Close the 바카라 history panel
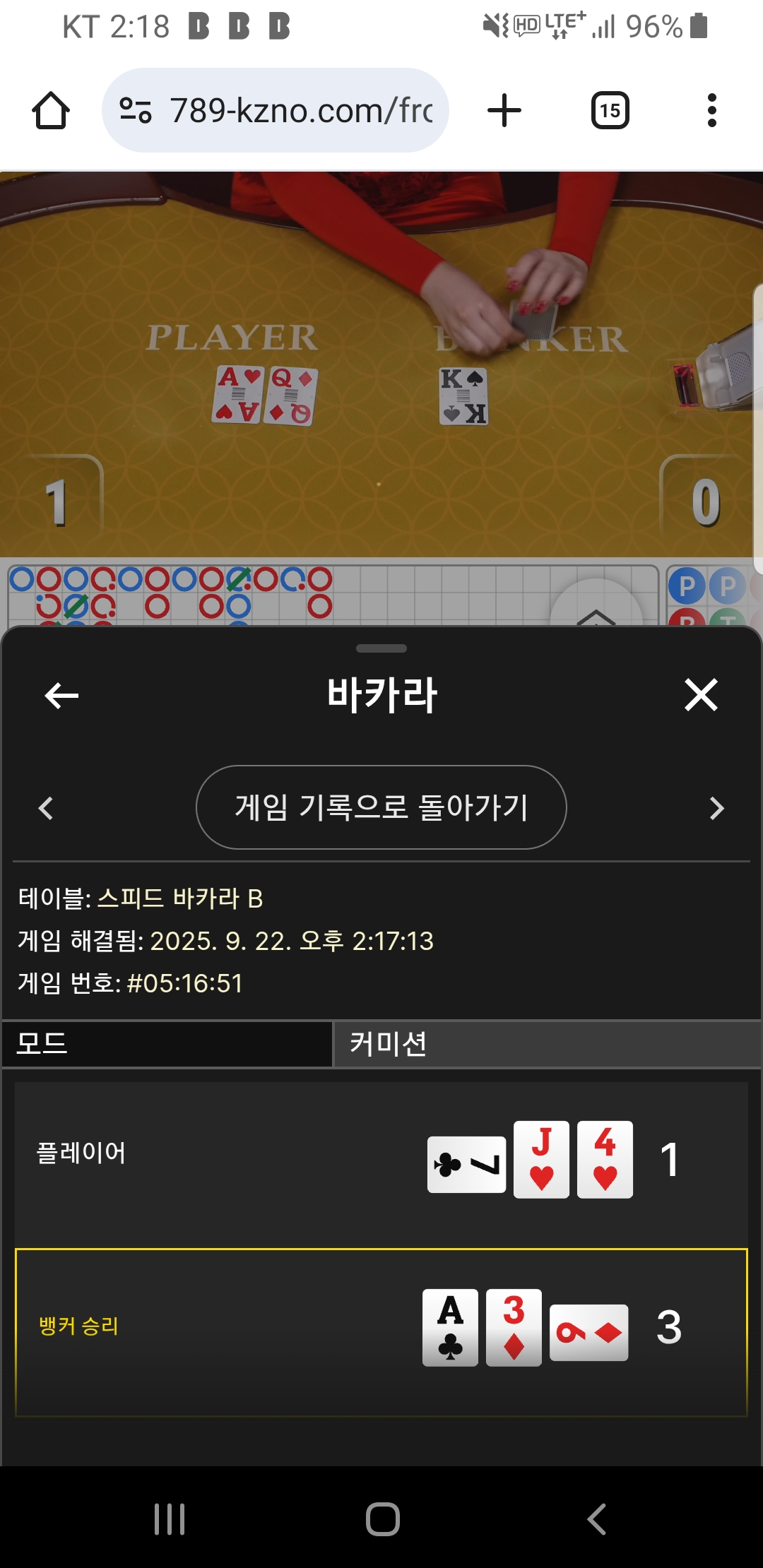The width and height of the screenshot is (763, 1568). 701,695
